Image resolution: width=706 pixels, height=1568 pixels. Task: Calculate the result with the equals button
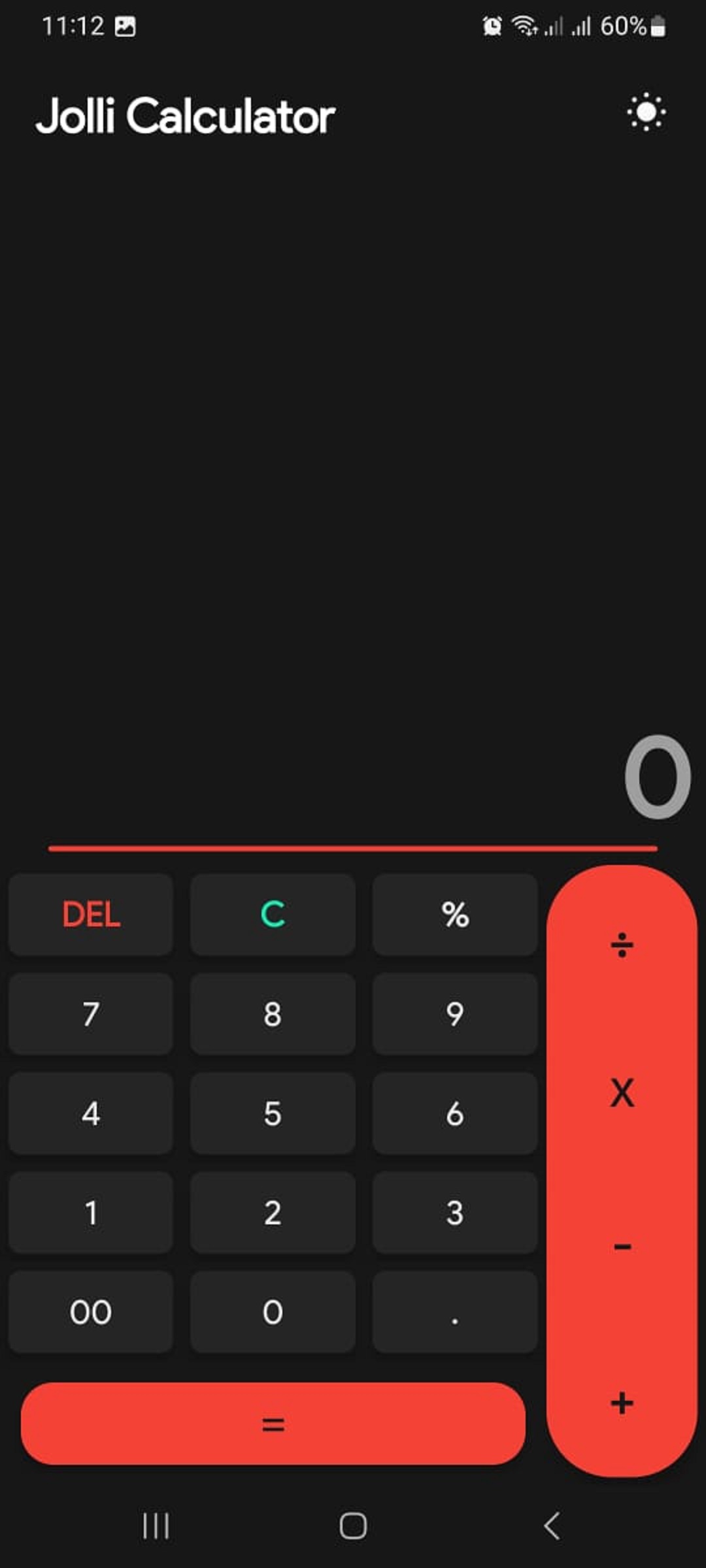click(x=273, y=1424)
